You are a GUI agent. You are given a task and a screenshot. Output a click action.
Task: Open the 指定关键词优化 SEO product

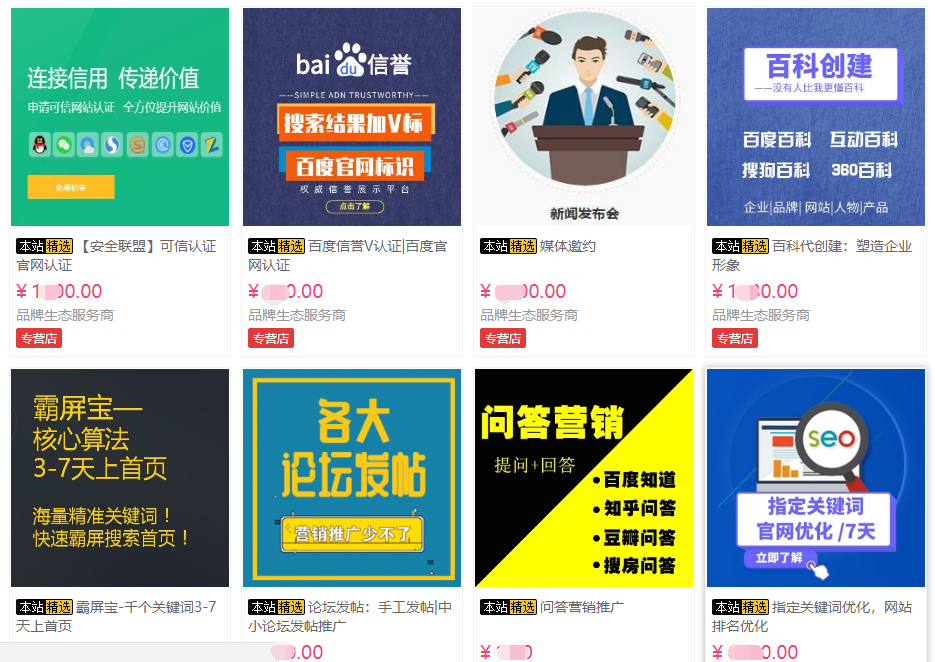(x=815, y=478)
